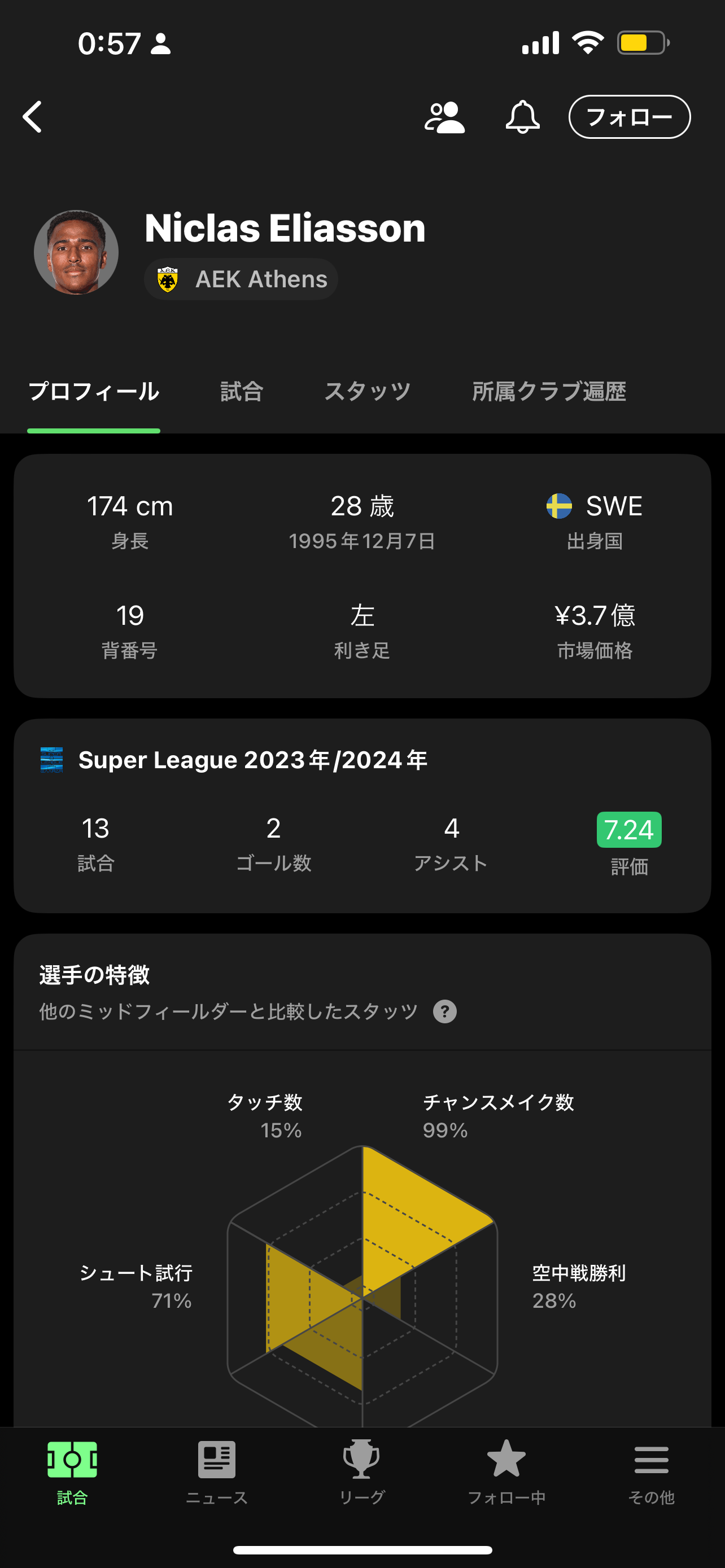The image size is (725, 1568).
Task: Switch to the リーグ bottom tab
Action: point(361,1470)
